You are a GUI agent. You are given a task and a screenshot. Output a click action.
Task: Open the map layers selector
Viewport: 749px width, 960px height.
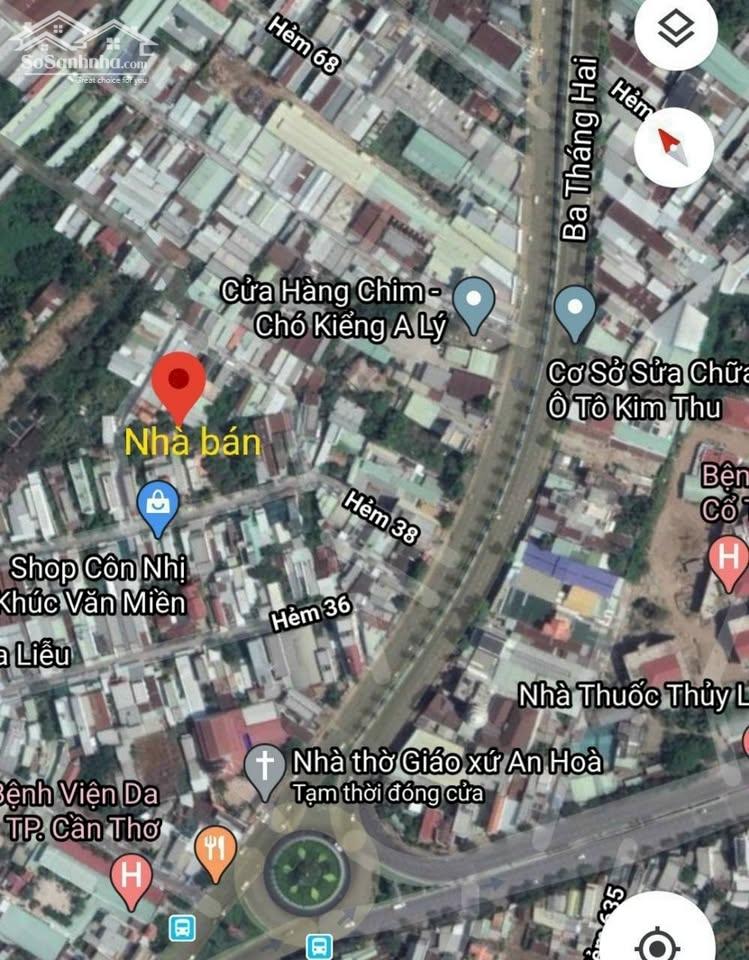(x=676, y=30)
